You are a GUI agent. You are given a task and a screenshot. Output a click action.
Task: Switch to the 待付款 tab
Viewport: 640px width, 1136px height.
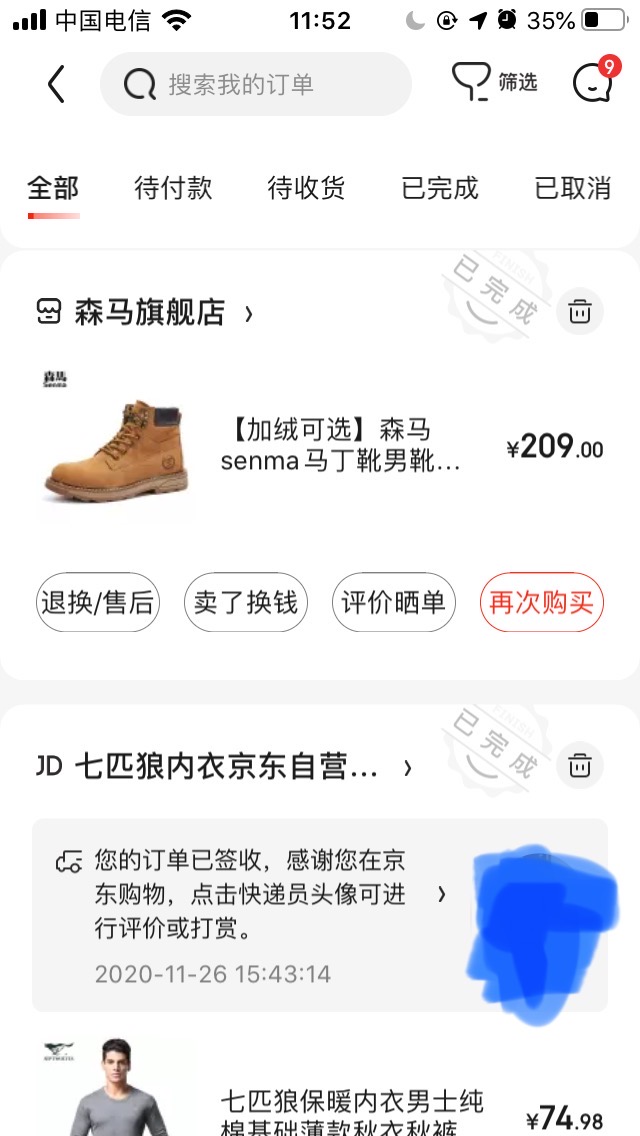[173, 188]
